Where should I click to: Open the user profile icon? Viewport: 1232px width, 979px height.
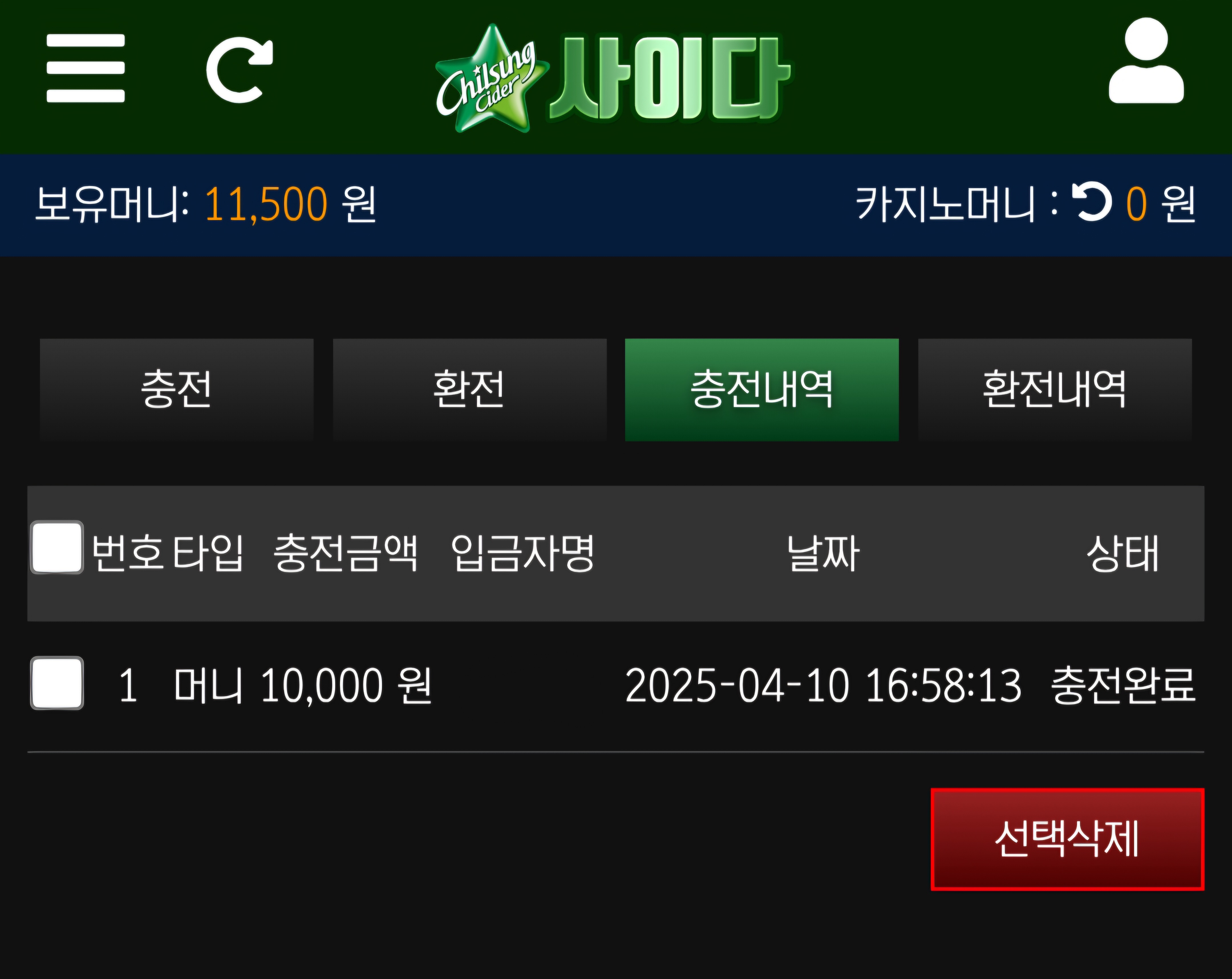point(1146,61)
